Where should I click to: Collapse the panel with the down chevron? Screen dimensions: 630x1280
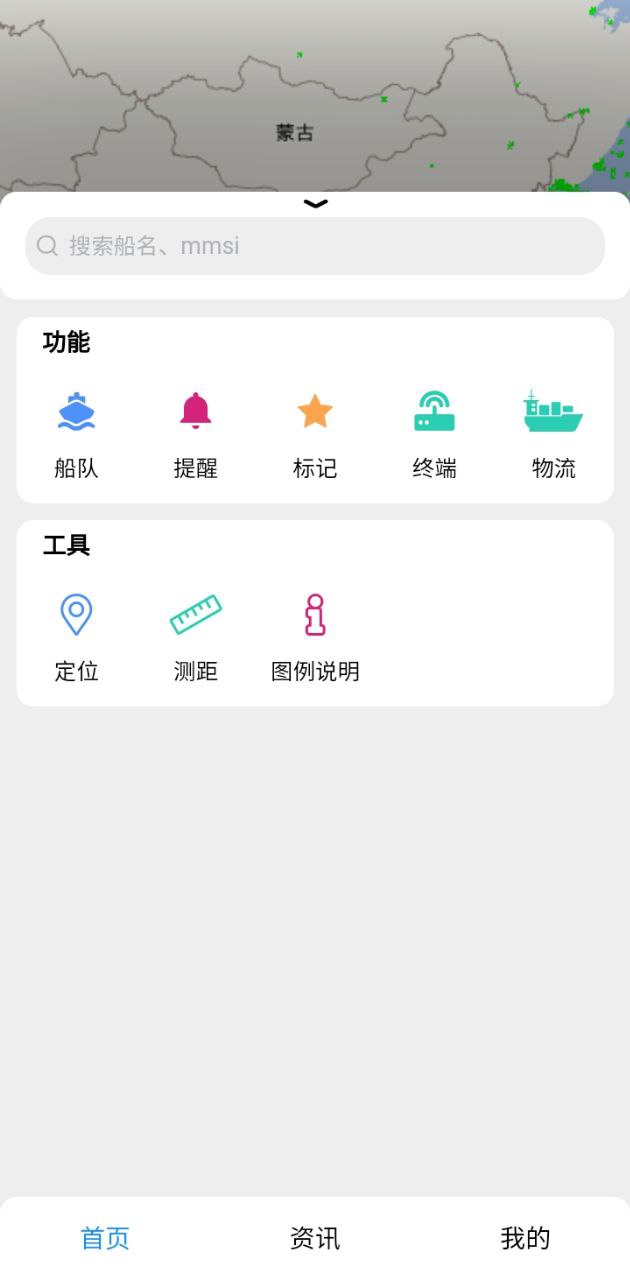tap(315, 204)
